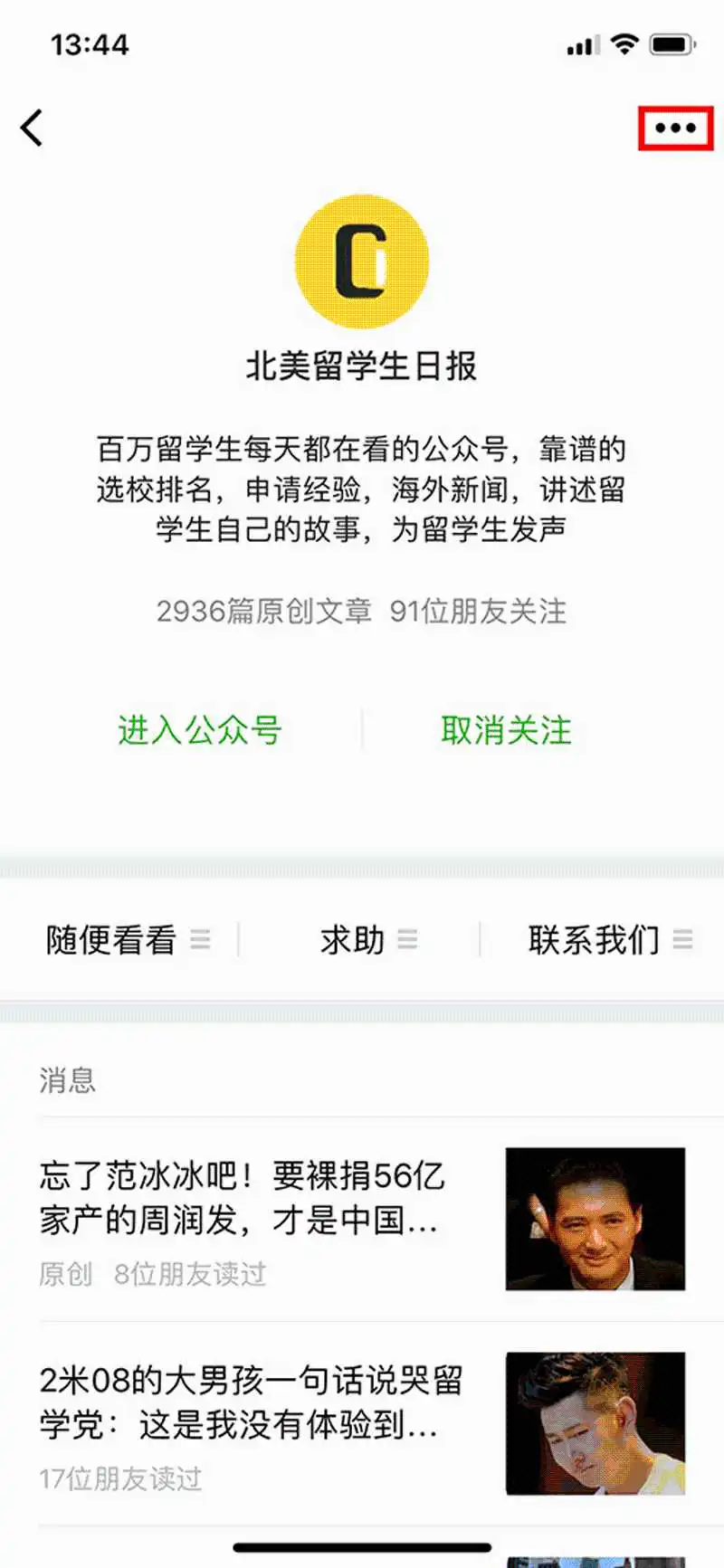Screen dimensions: 724x1568
Task: Go back with the arrow icon
Action: [x=33, y=128]
